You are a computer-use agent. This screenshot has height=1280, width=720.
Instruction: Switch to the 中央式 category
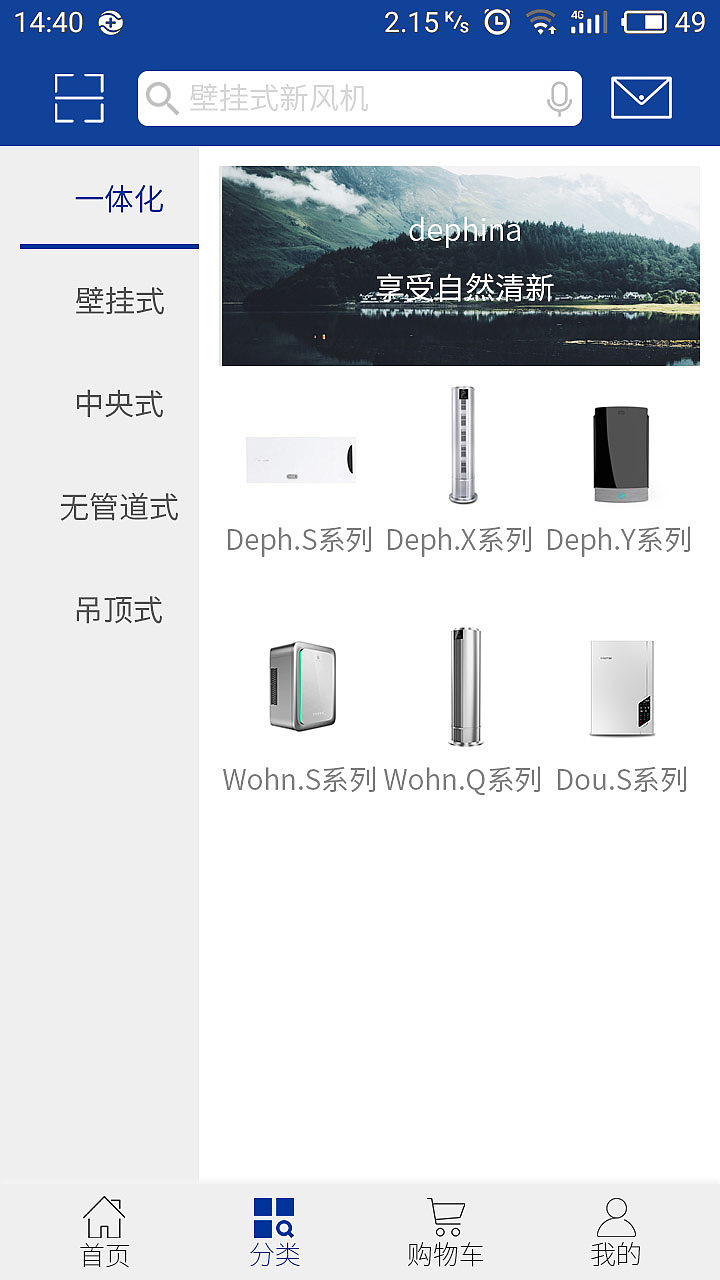point(119,405)
